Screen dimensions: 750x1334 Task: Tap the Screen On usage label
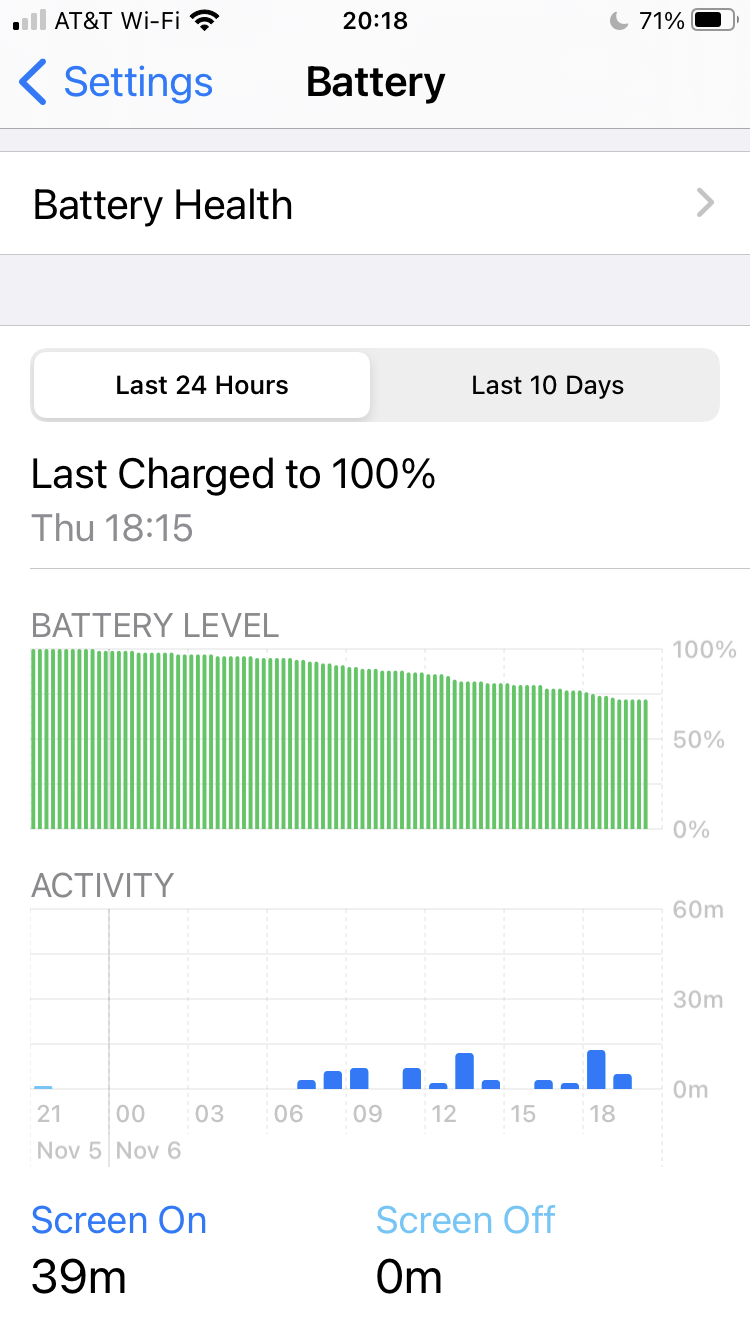(119, 1221)
